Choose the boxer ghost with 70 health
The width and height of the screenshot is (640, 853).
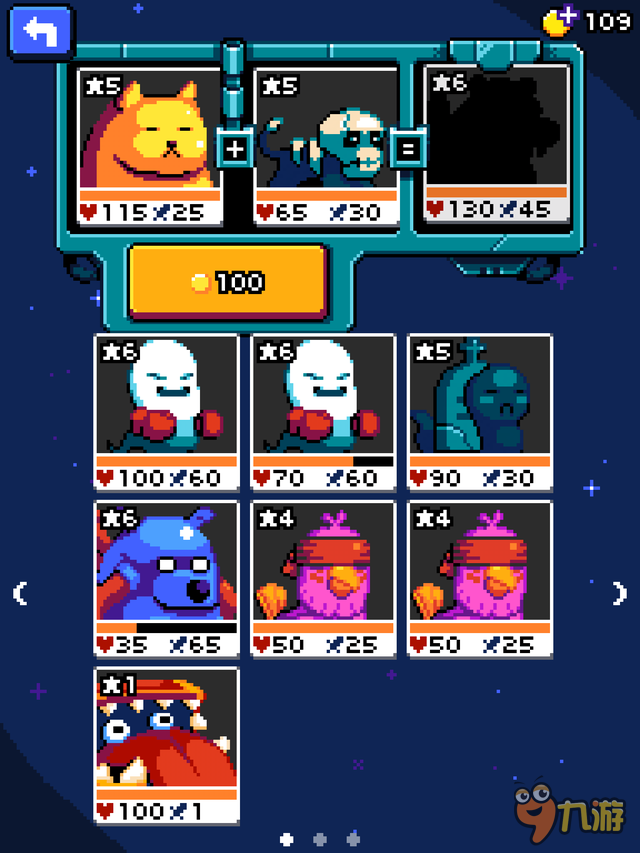[x=323, y=412]
